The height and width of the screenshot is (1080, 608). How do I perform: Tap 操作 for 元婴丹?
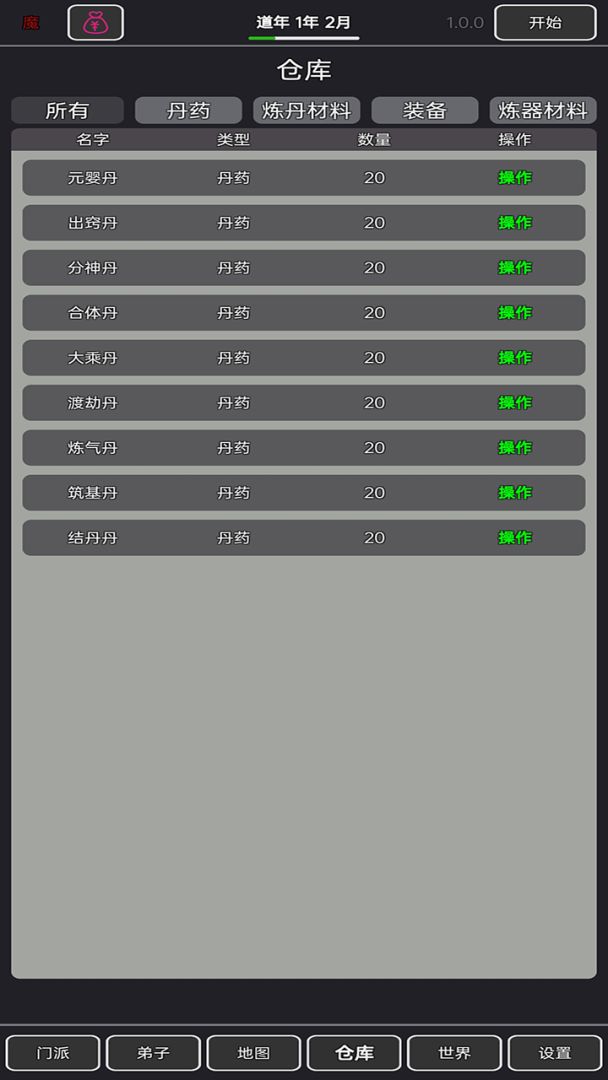click(515, 178)
